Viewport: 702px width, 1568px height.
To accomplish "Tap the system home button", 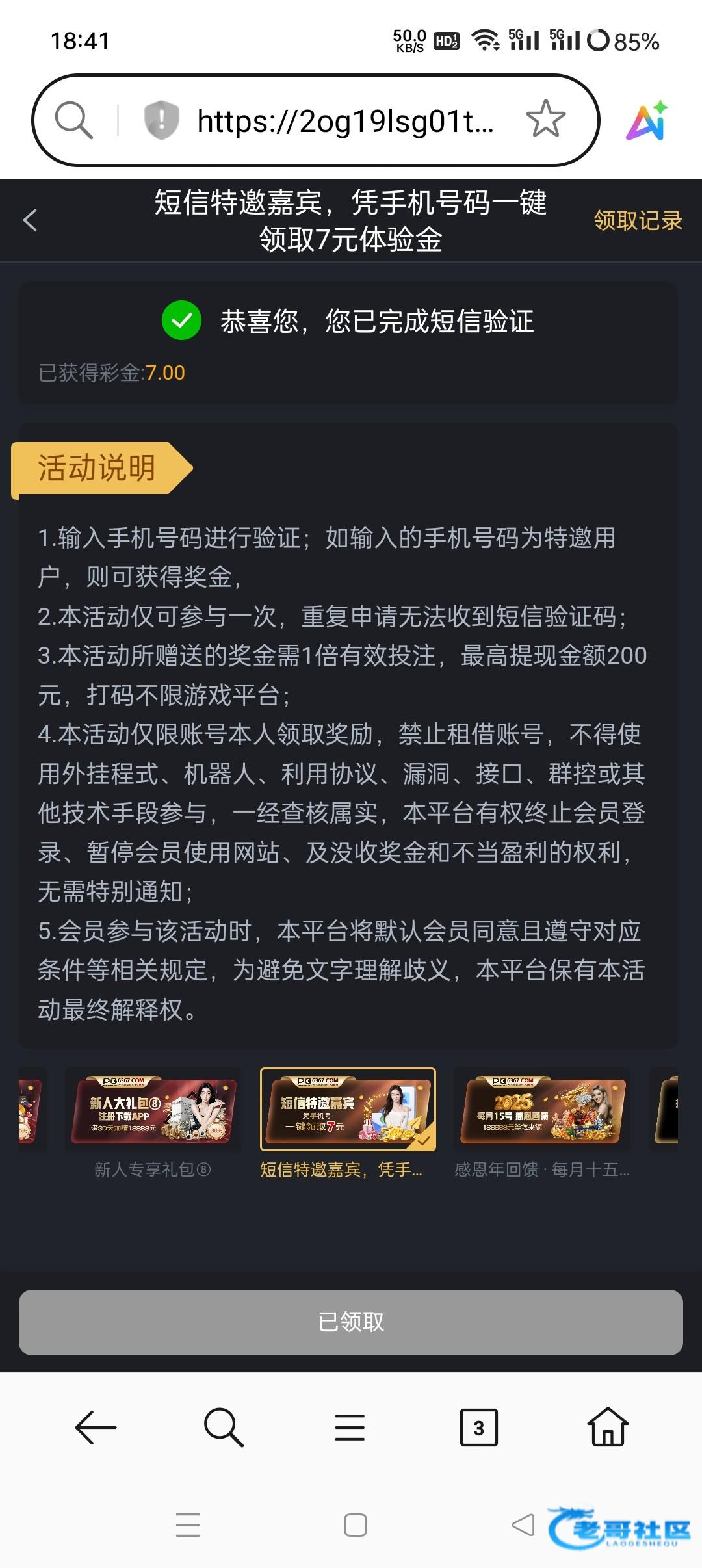I will [355, 1525].
